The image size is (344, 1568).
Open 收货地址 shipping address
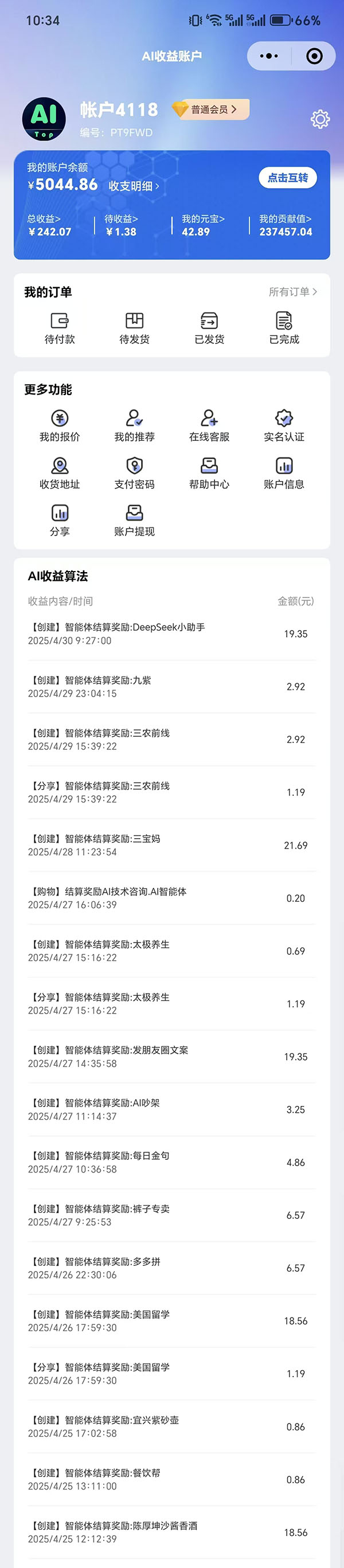click(60, 473)
